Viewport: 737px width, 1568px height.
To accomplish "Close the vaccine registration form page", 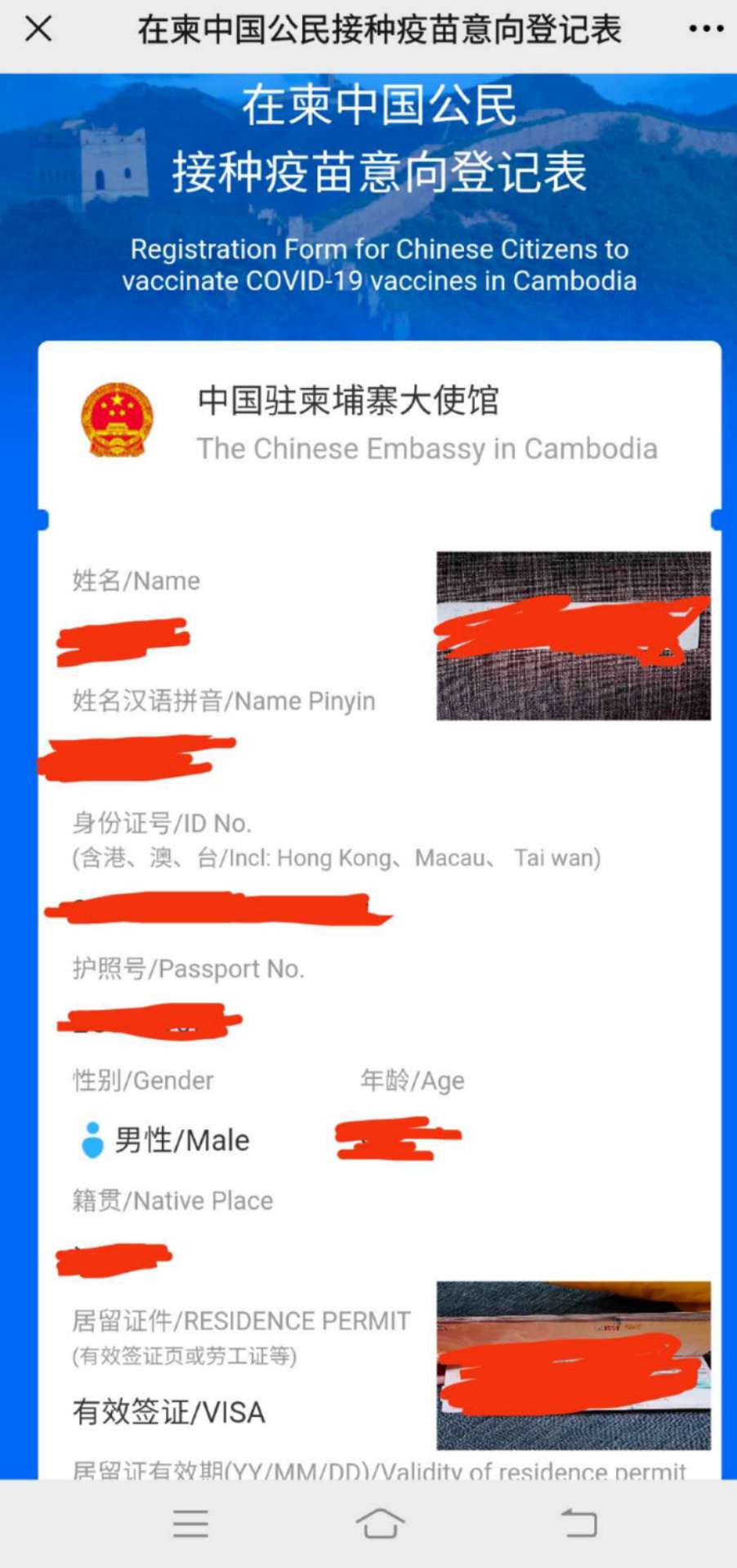I will click(38, 29).
